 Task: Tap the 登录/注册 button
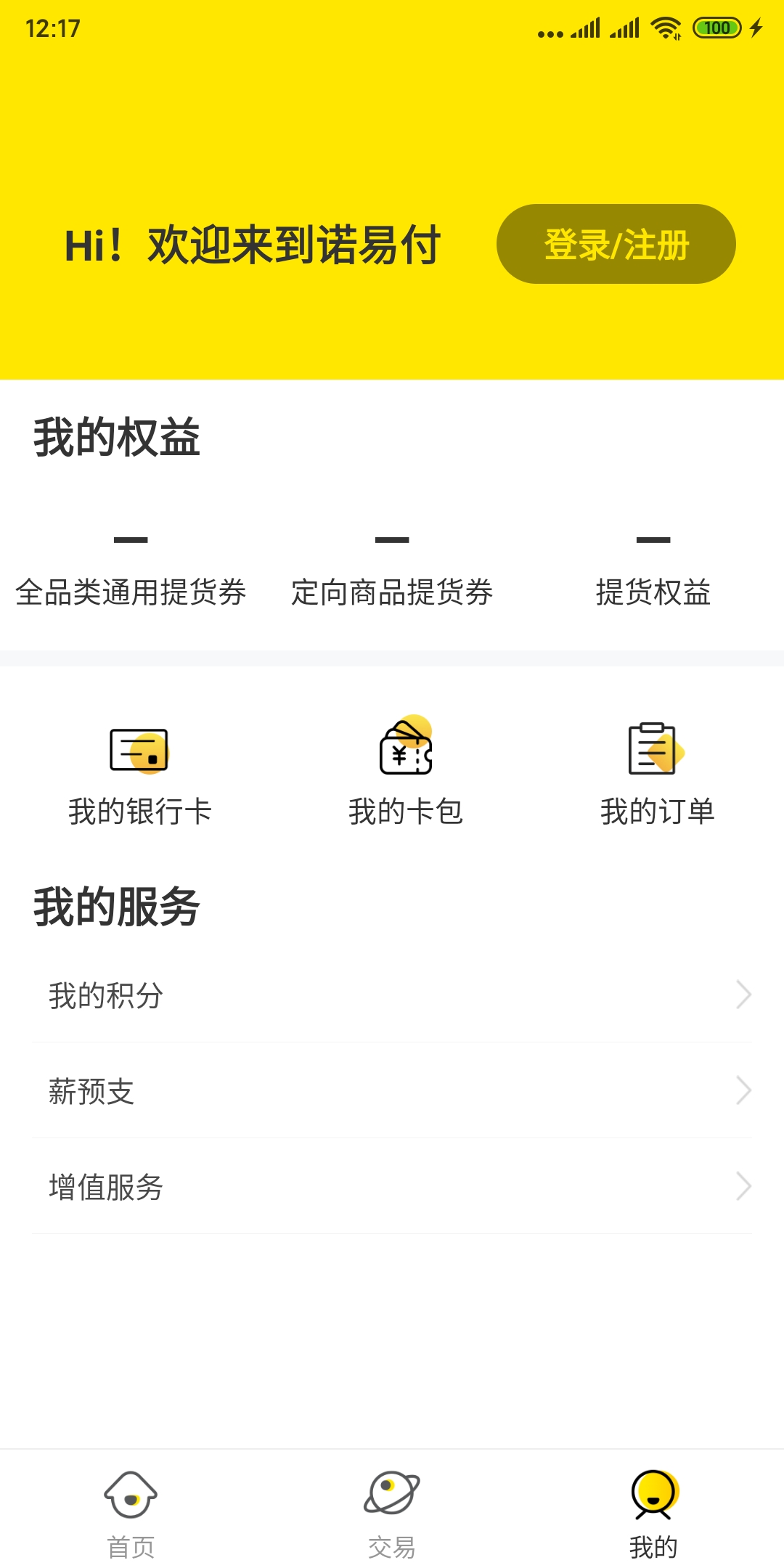pyautogui.click(x=616, y=244)
